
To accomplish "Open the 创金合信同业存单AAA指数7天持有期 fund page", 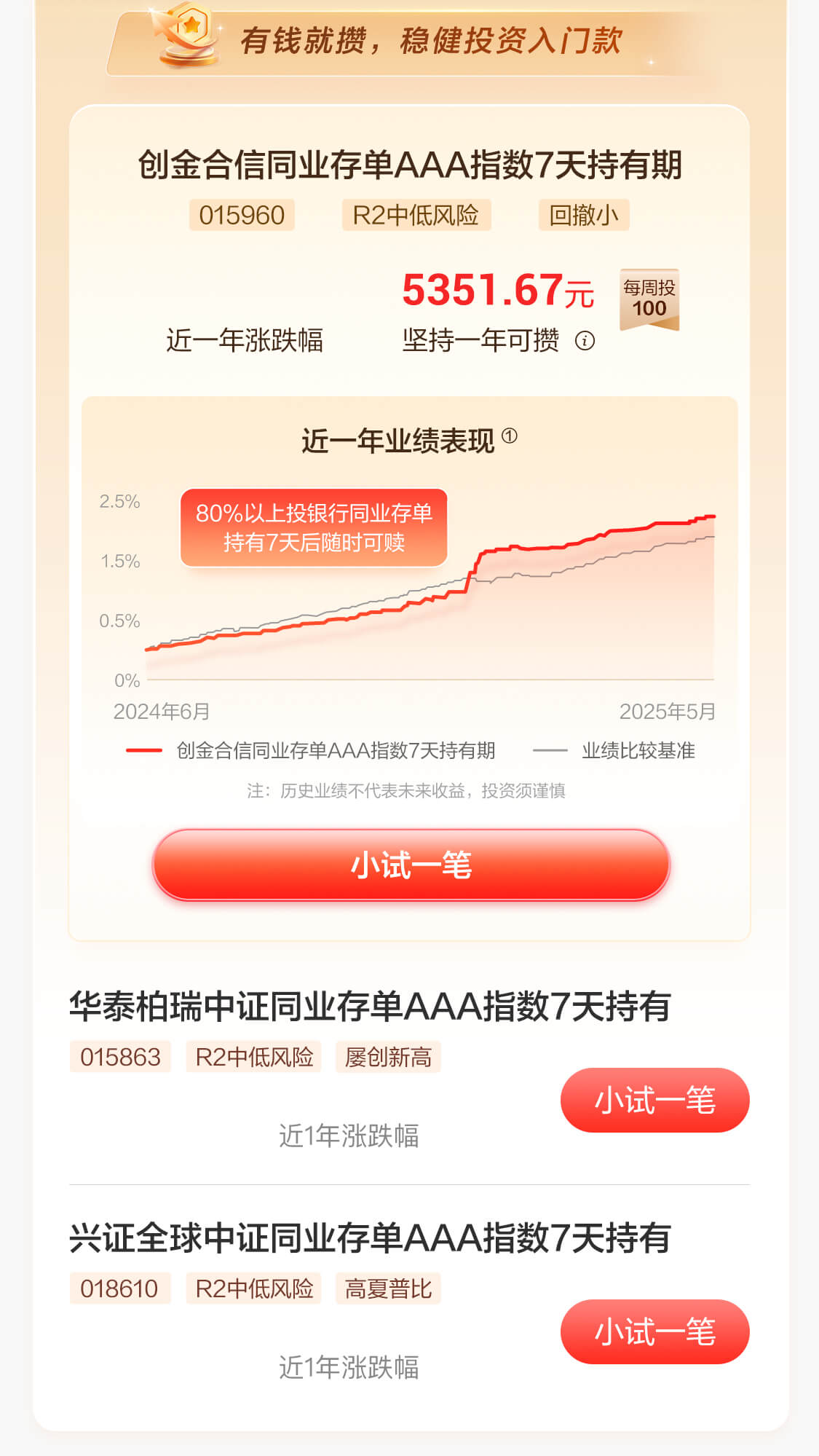I will point(409,165).
